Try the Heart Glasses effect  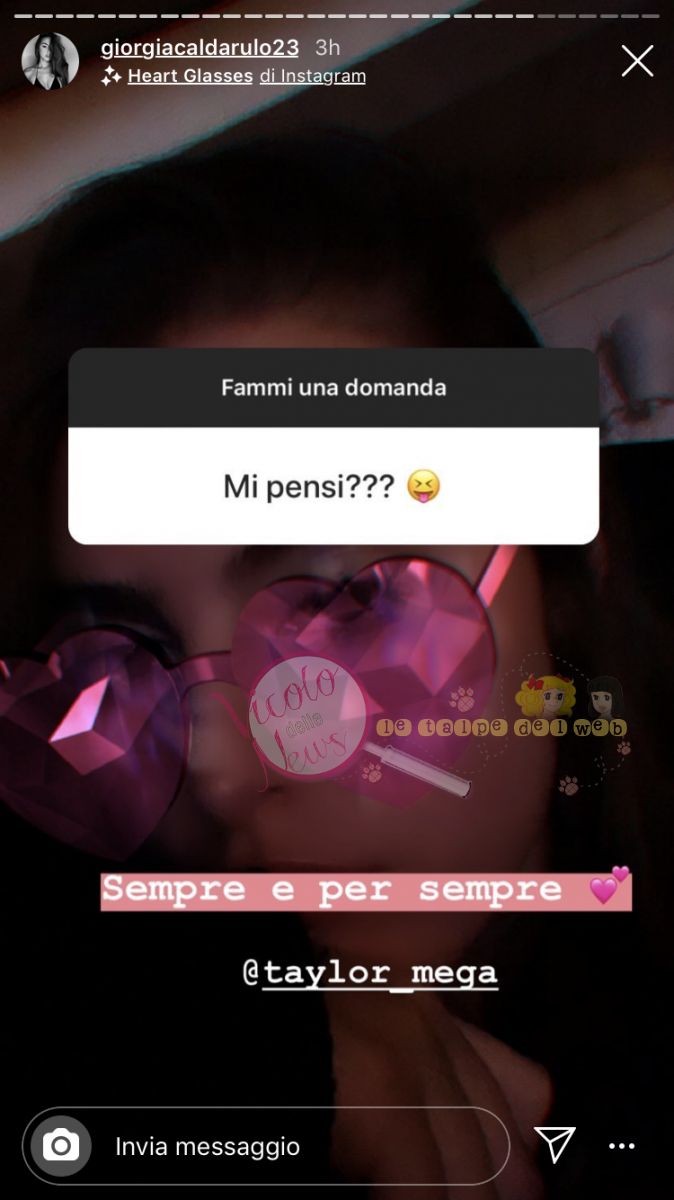[x=190, y=76]
